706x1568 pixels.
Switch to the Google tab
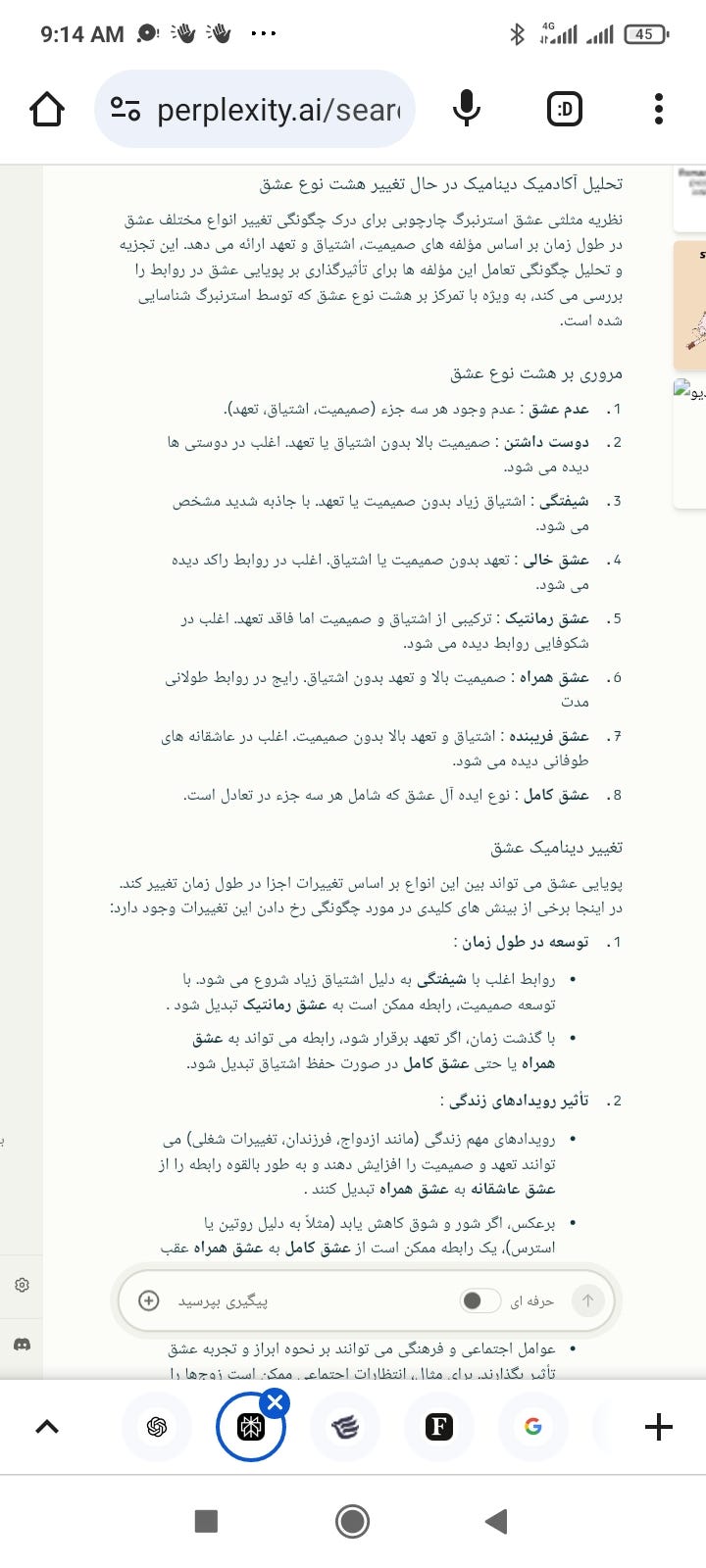(x=532, y=1427)
